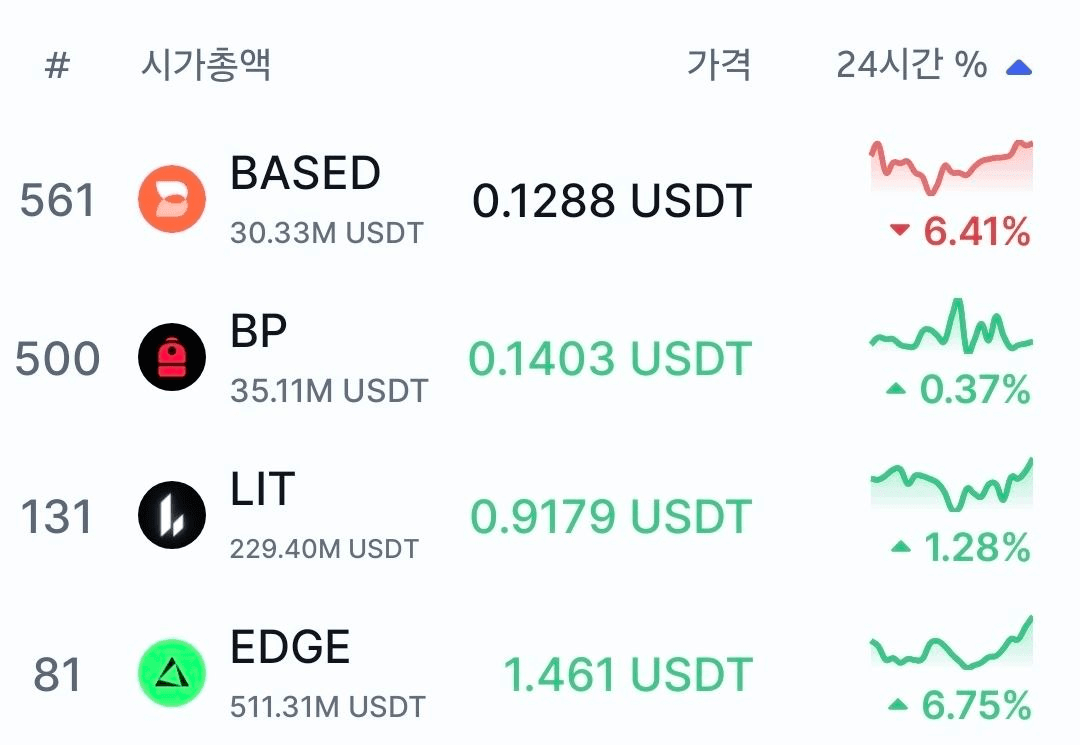The height and width of the screenshot is (745, 1080).
Task: Sort by the # rank column
Action: point(58,66)
